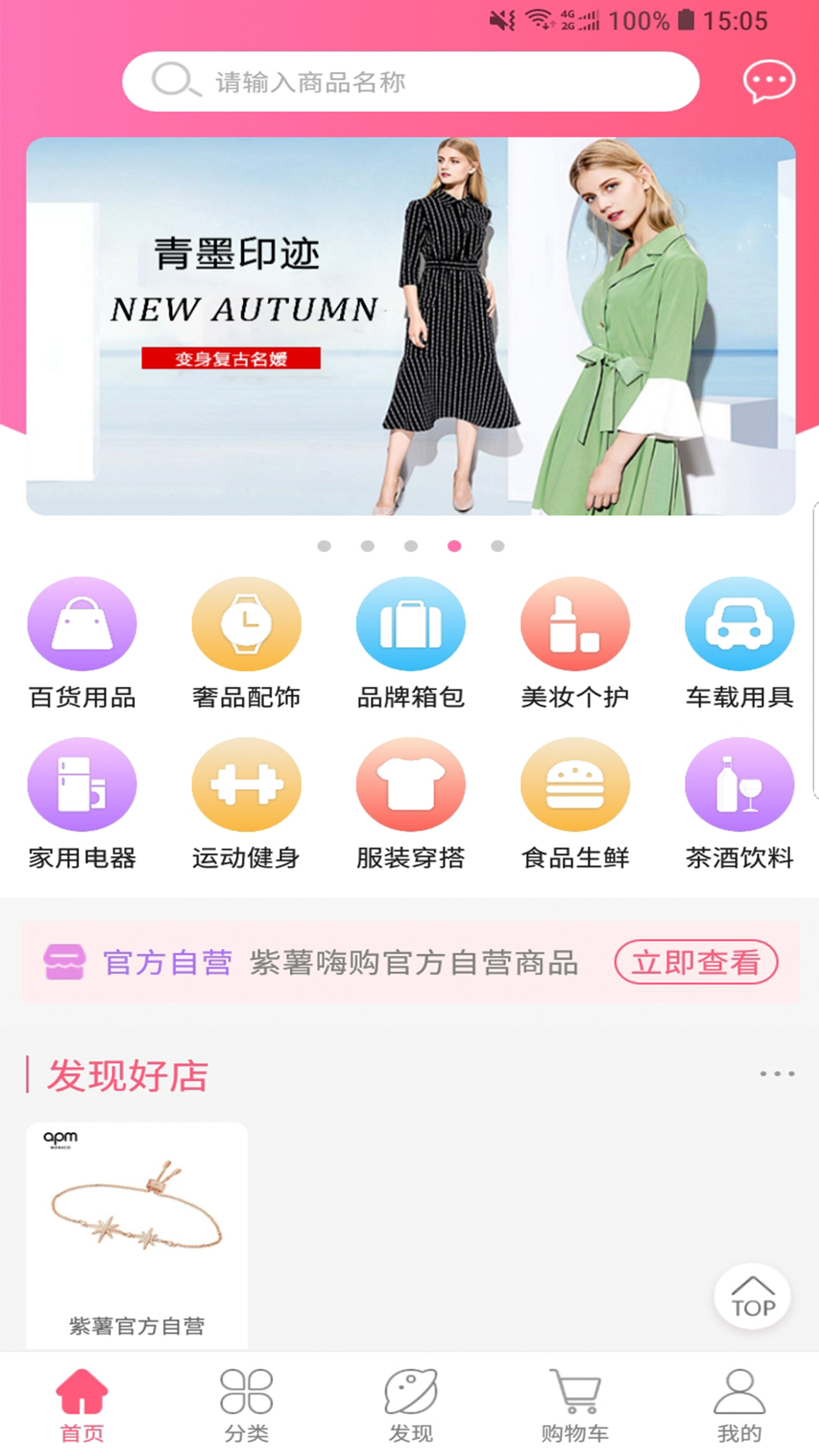Open the apm bracelet store thumbnail
The image size is (819, 1456).
[137, 1221]
